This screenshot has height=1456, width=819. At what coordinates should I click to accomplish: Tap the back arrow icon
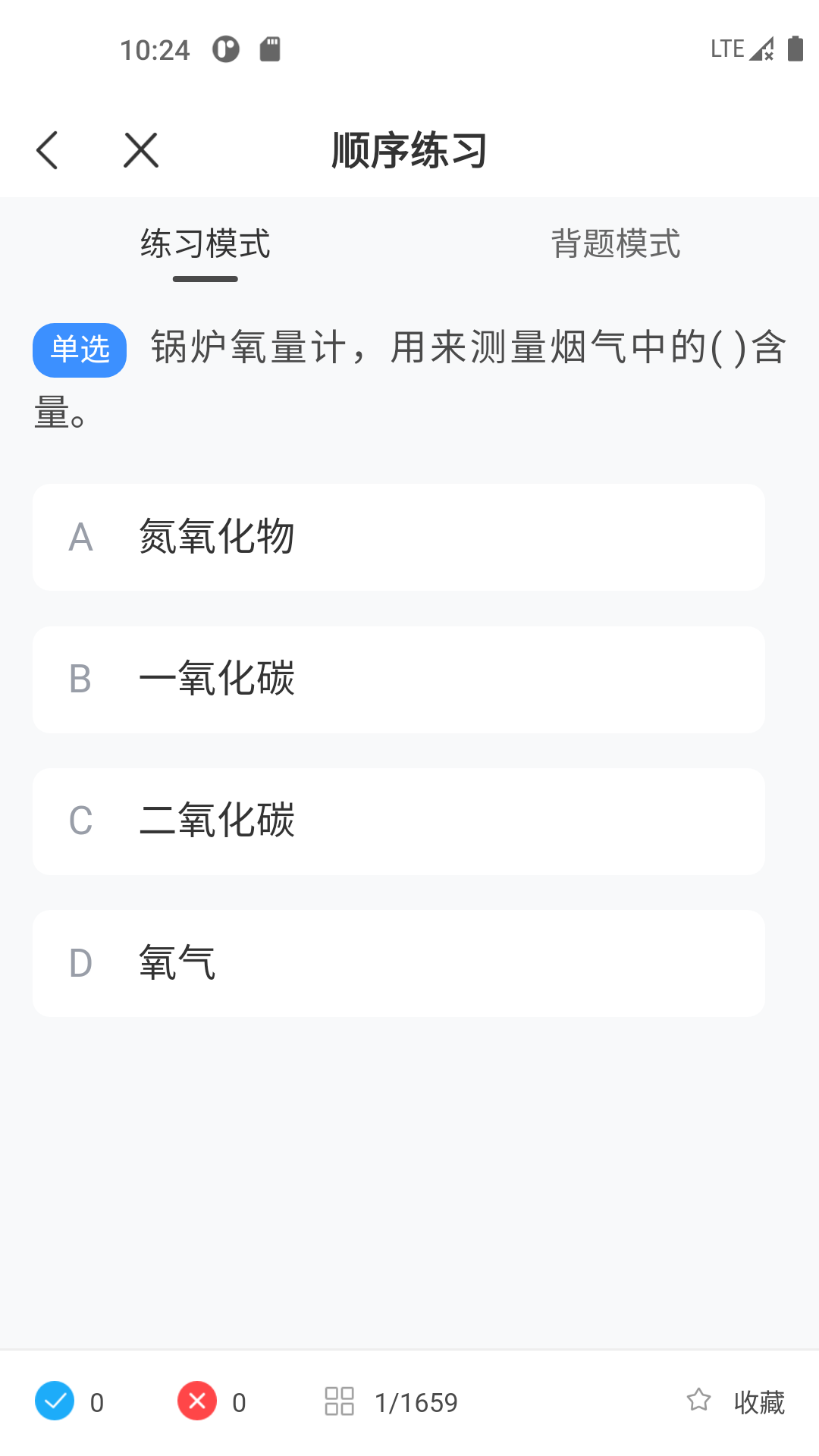coord(48,149)
